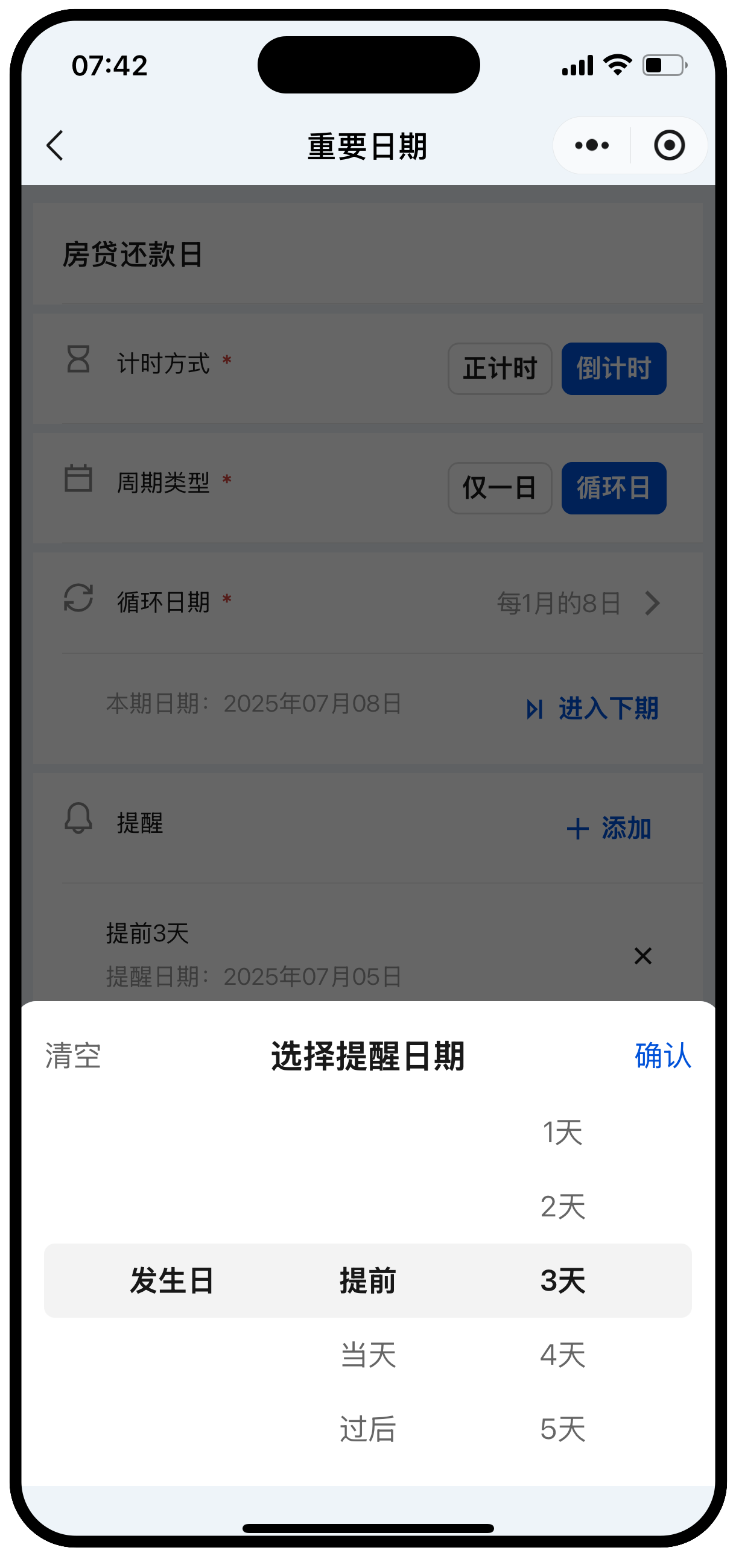Tap 清空 to clear the reminder selection
The height and width of the screenshot is (1568, 736).
(73, 1055)
